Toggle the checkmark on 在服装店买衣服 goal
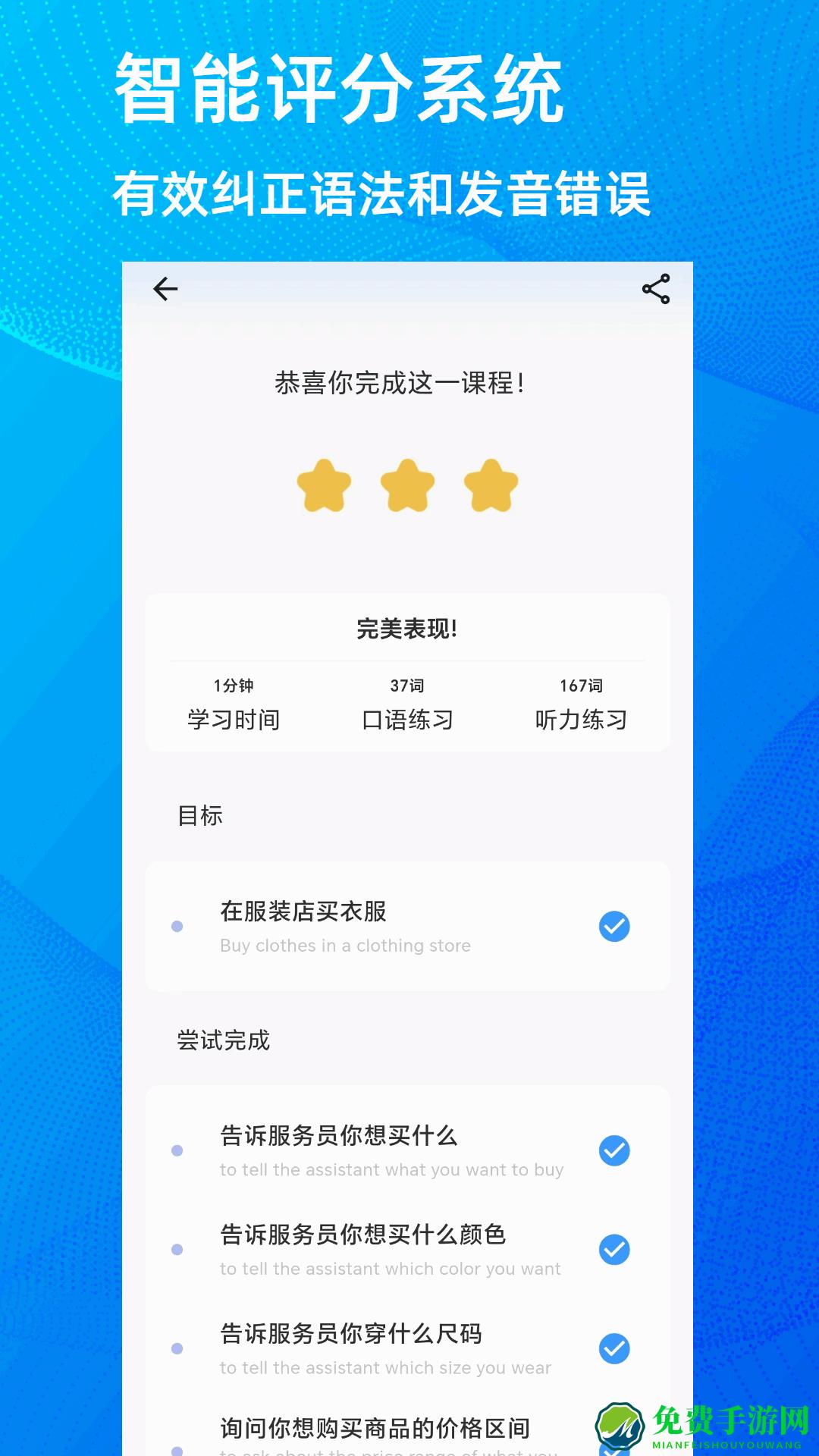The width and height of the screenshot is (819, 1456). (x=614, y=927)
